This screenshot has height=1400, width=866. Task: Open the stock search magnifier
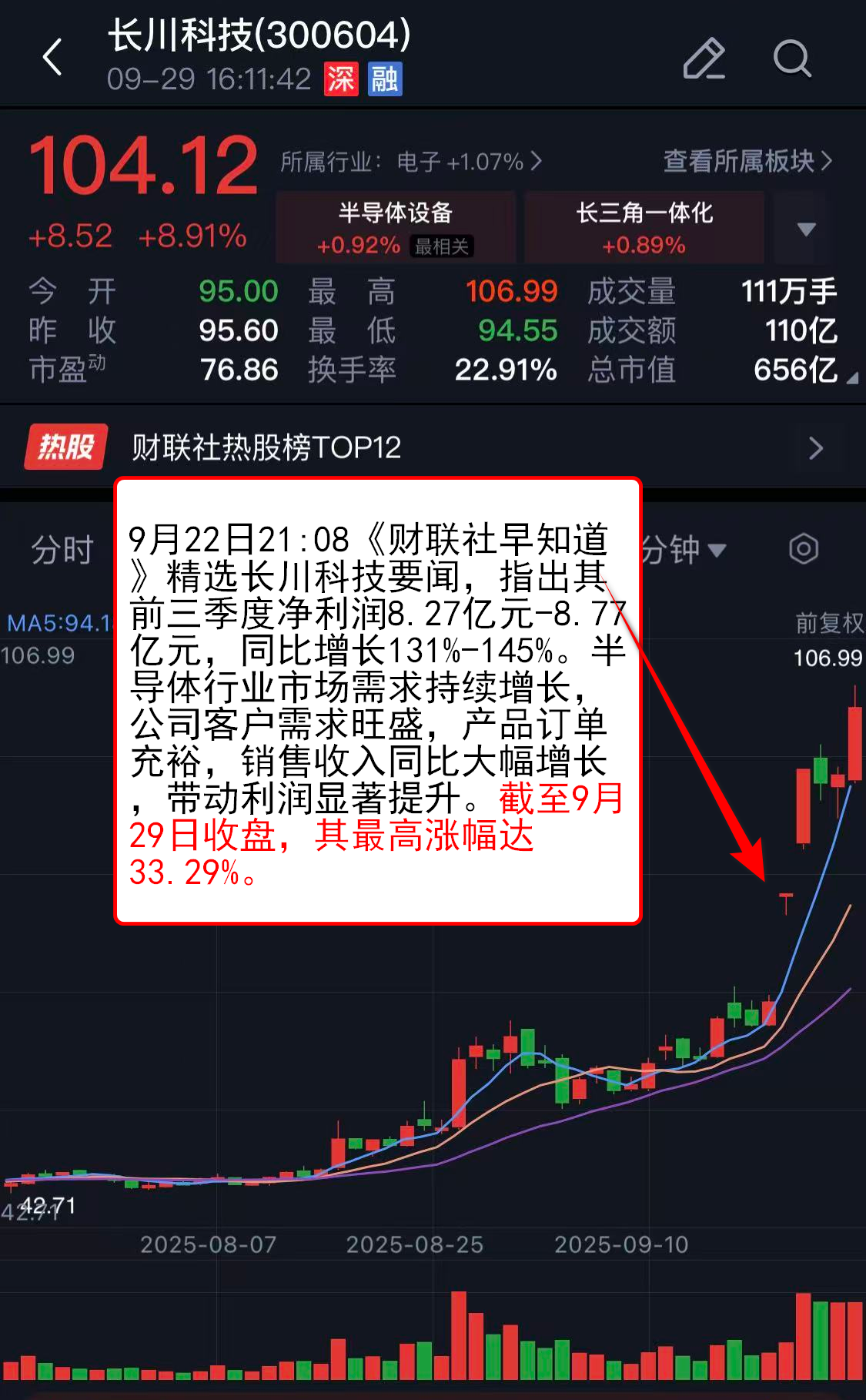click(x=792, y=59)
